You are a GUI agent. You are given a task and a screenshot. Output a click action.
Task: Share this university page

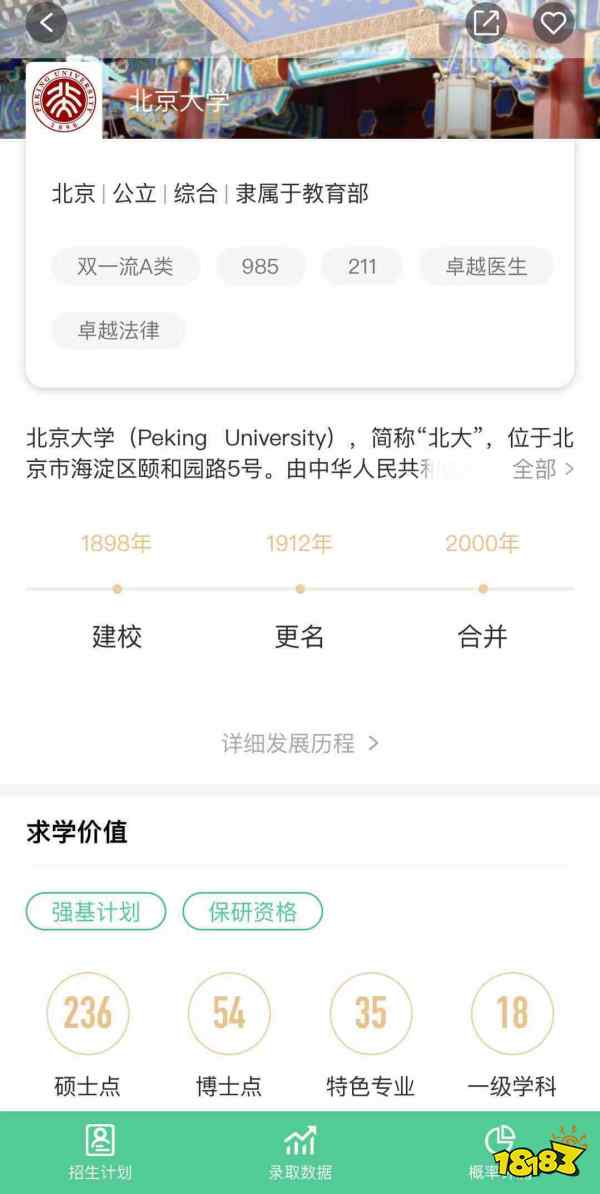tap(487, 23)
